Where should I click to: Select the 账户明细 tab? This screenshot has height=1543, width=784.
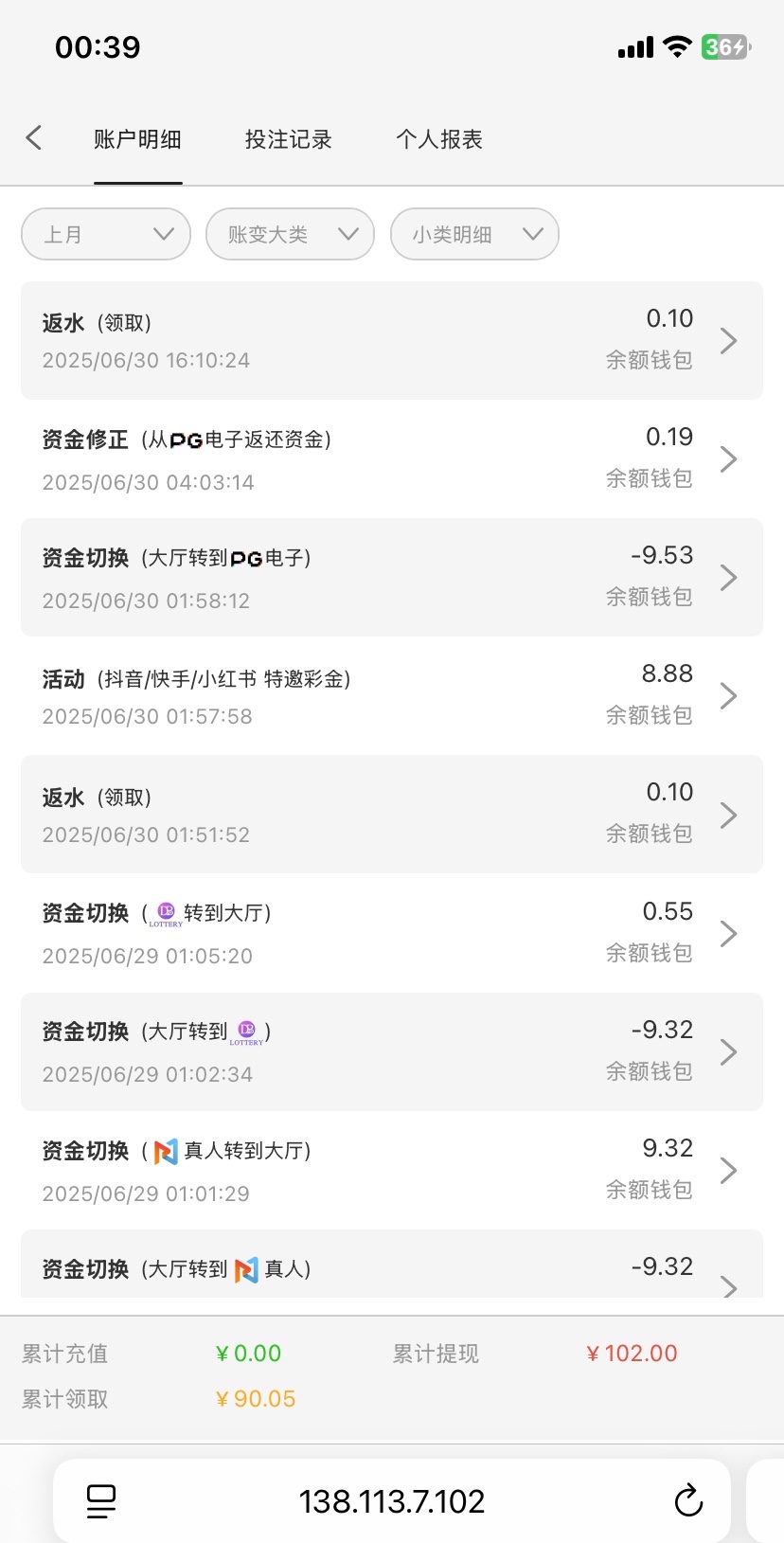(137, 139)
